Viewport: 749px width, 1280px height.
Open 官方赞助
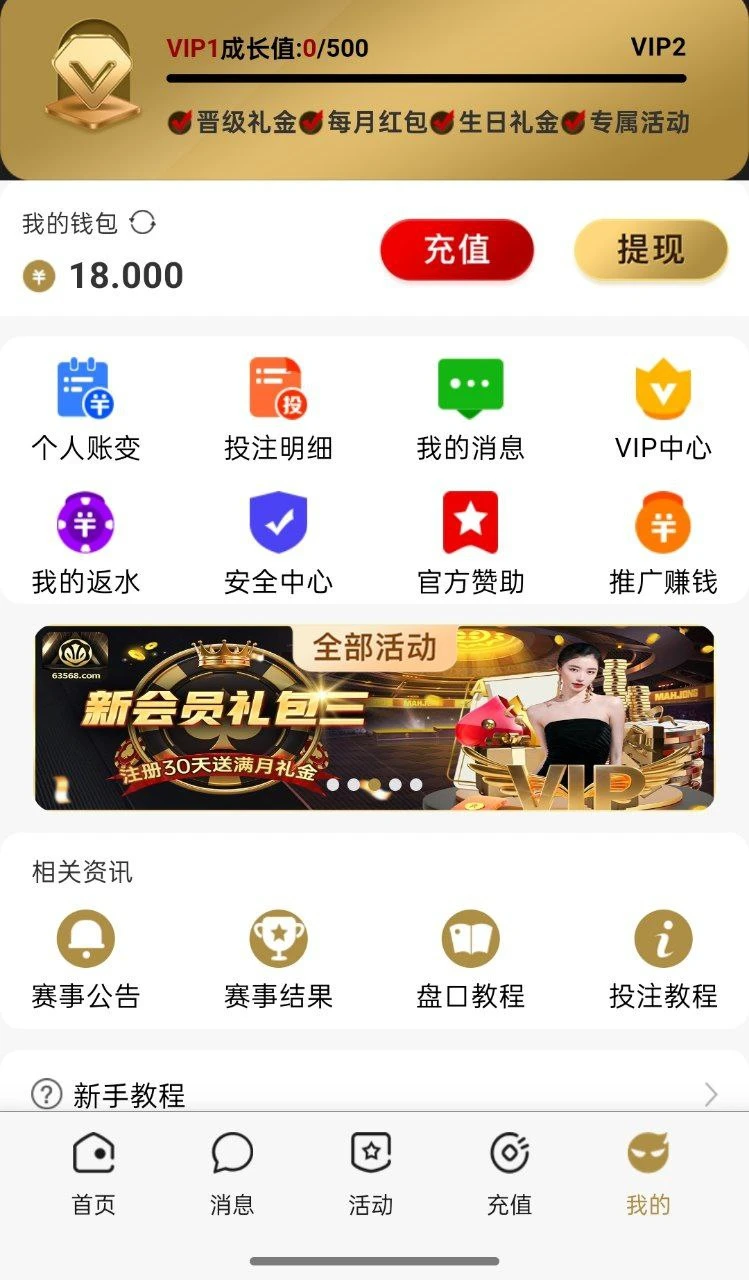tap(470, 543)
